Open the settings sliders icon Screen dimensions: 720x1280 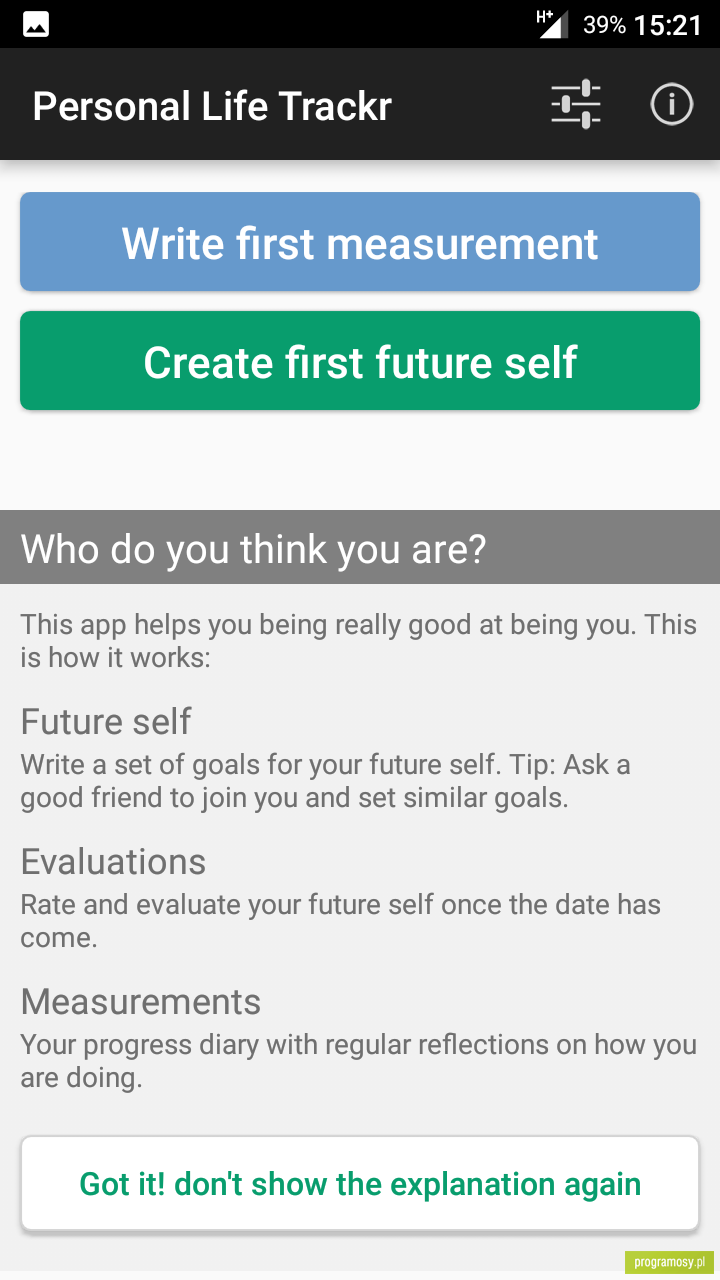(576, 104)
